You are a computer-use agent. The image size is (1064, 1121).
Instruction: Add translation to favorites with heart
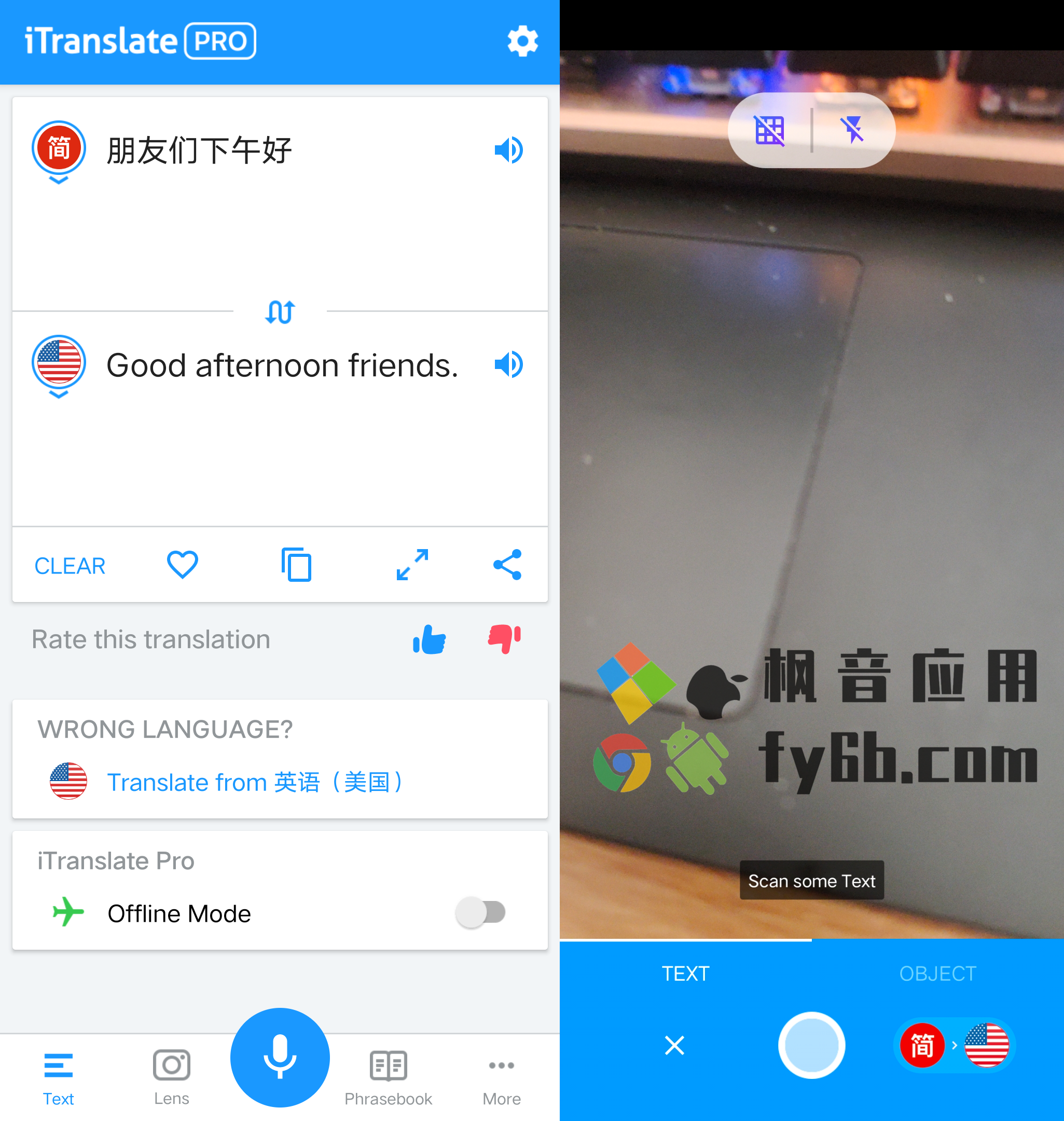pyautogui.click(x=182, y=565)
